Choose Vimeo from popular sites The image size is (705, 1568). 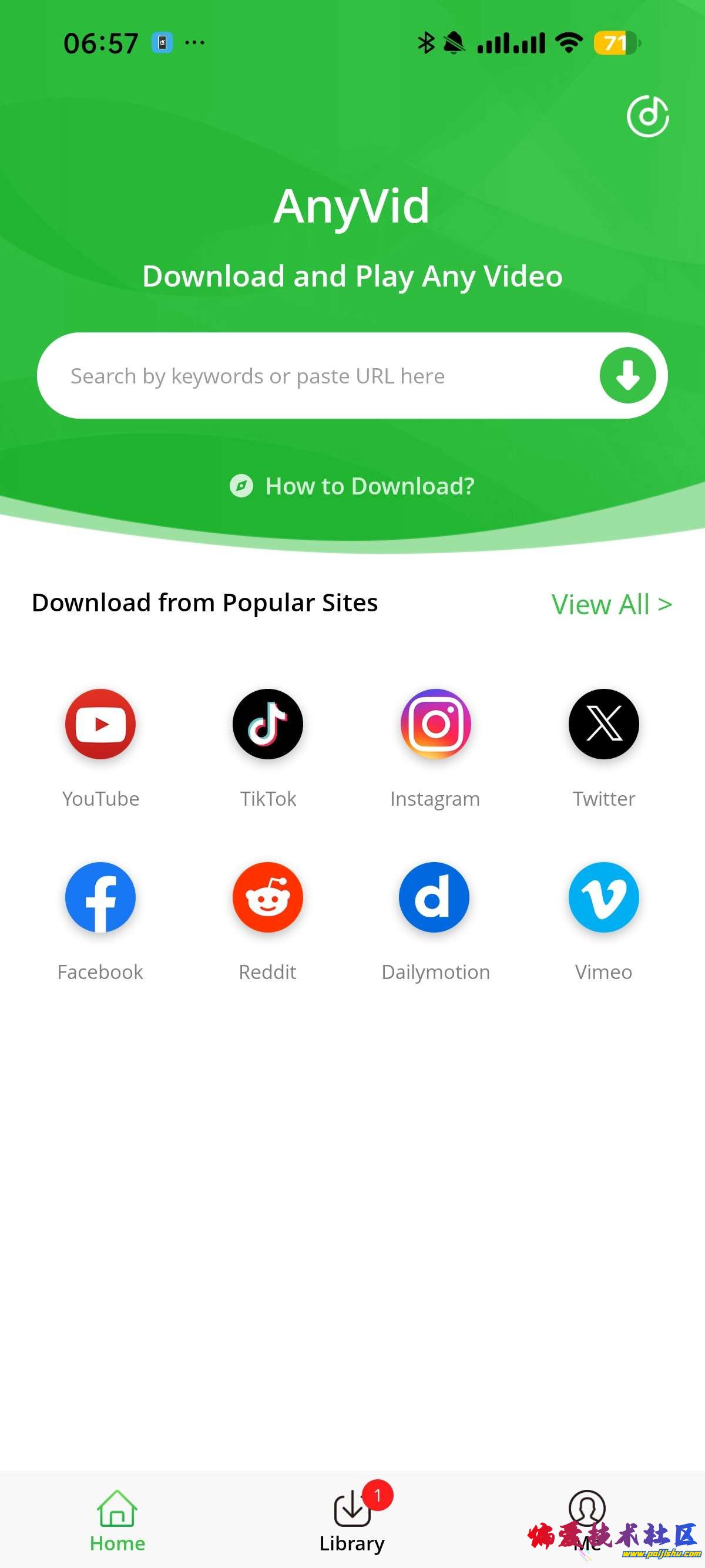tap(603, 897)
